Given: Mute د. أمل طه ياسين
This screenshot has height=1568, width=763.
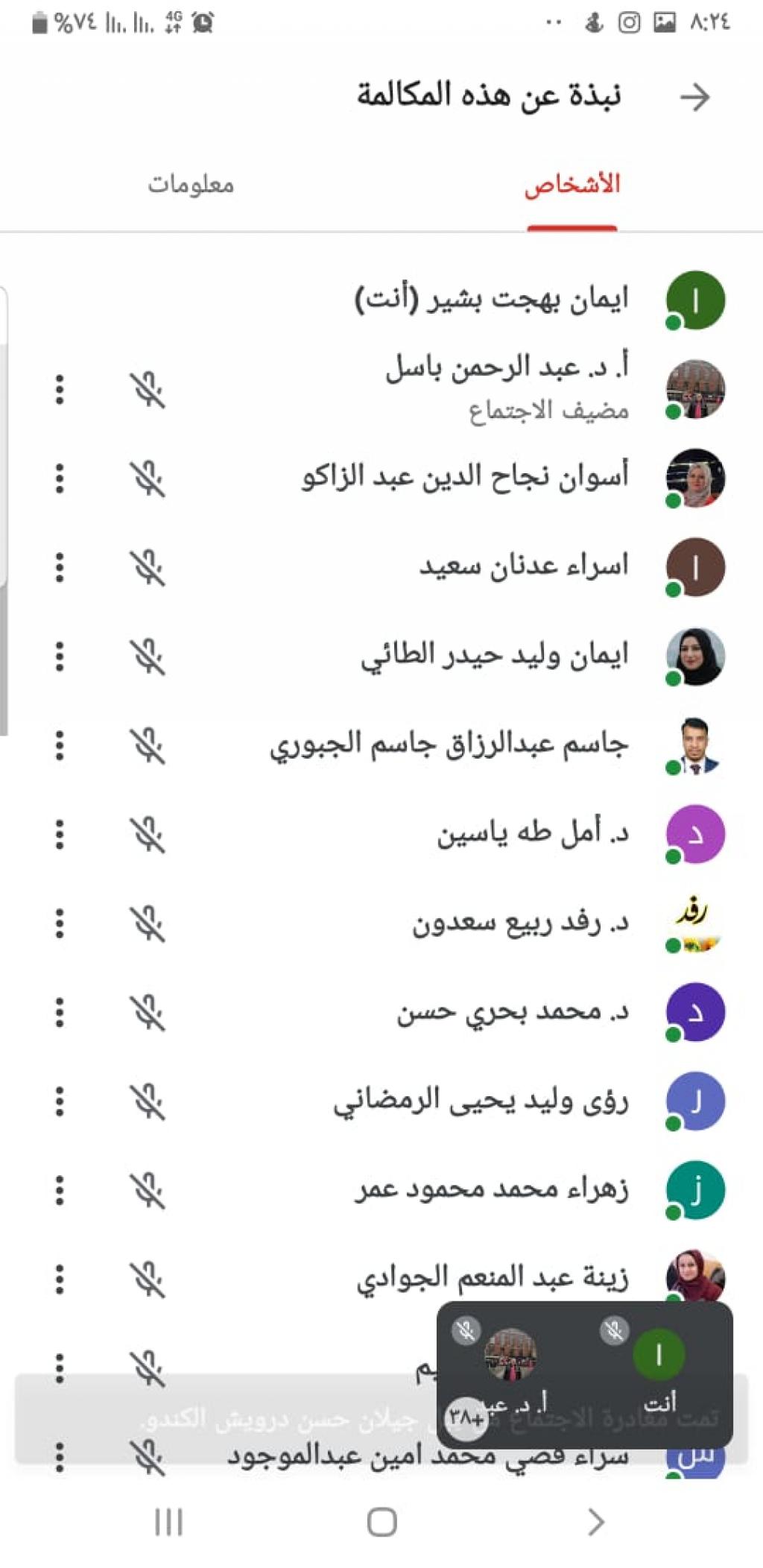Looking at the screenshot, I should click(x=148, y=835).
